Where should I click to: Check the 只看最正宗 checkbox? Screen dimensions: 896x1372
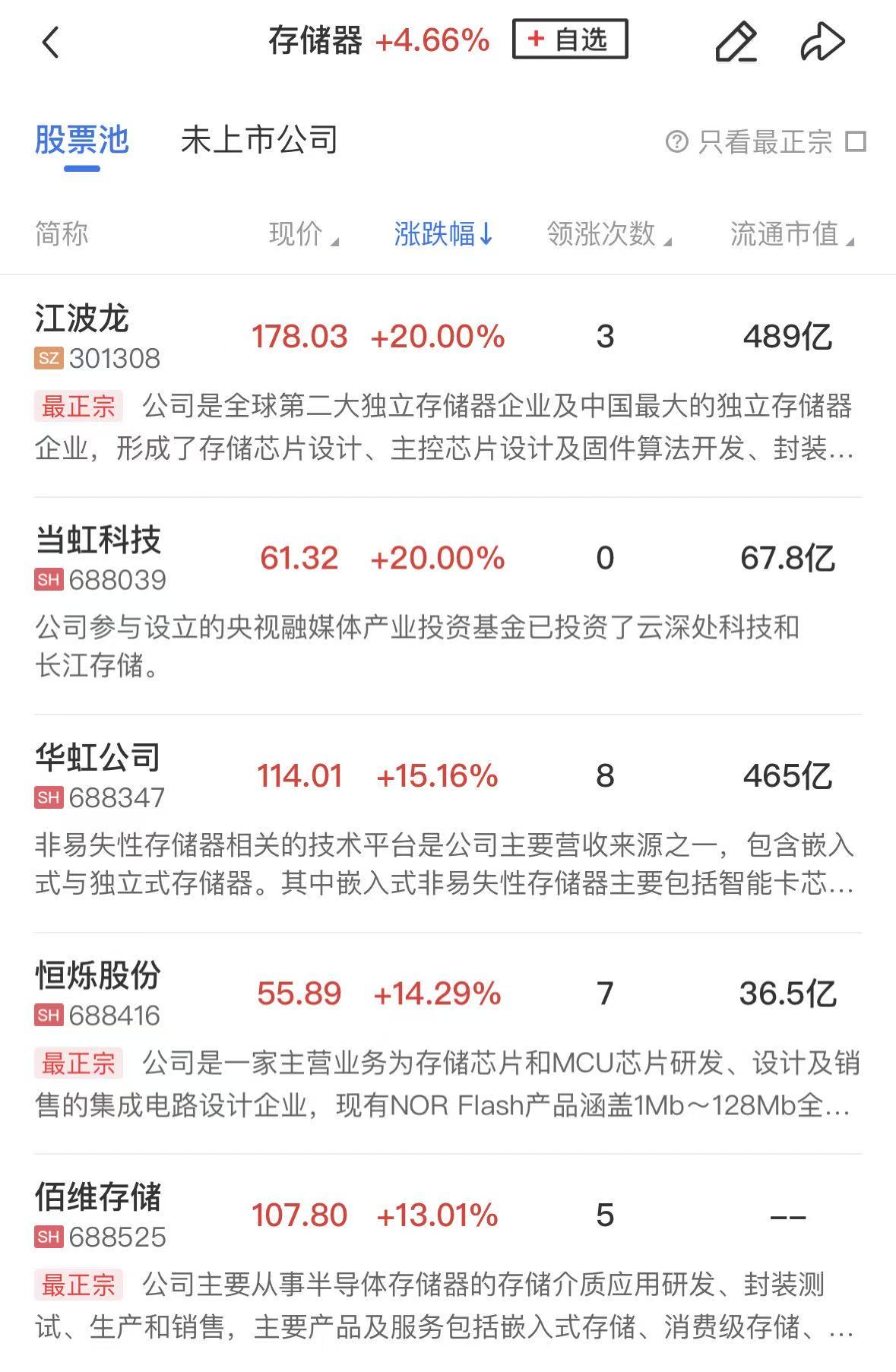click(x=856, y=142)
